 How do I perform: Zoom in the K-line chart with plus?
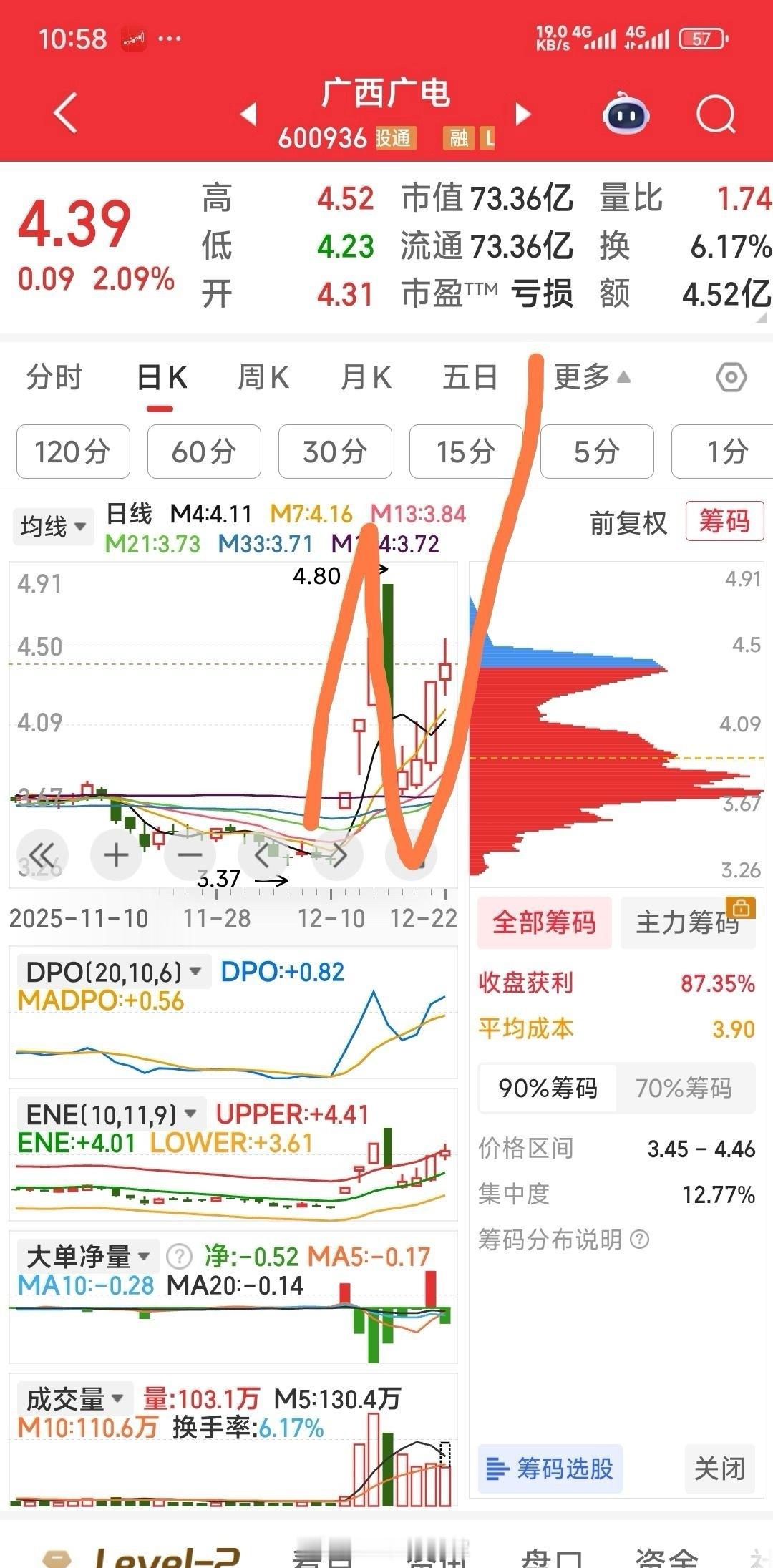tap(116, 855)
